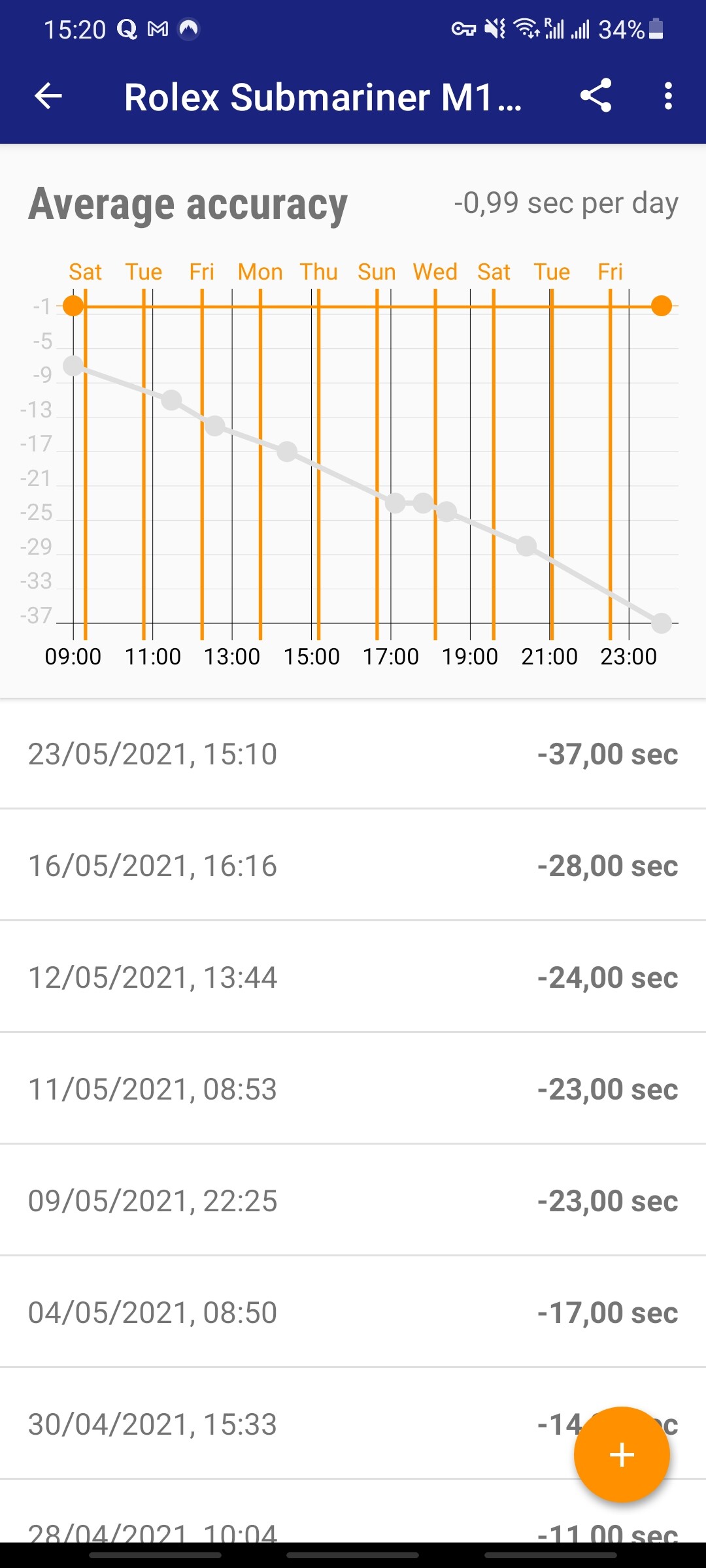Image resolution: width=706 pixels, height=1568 pixels.
Task: Add a new measurement with plus button
Action: pos(622,1455)
